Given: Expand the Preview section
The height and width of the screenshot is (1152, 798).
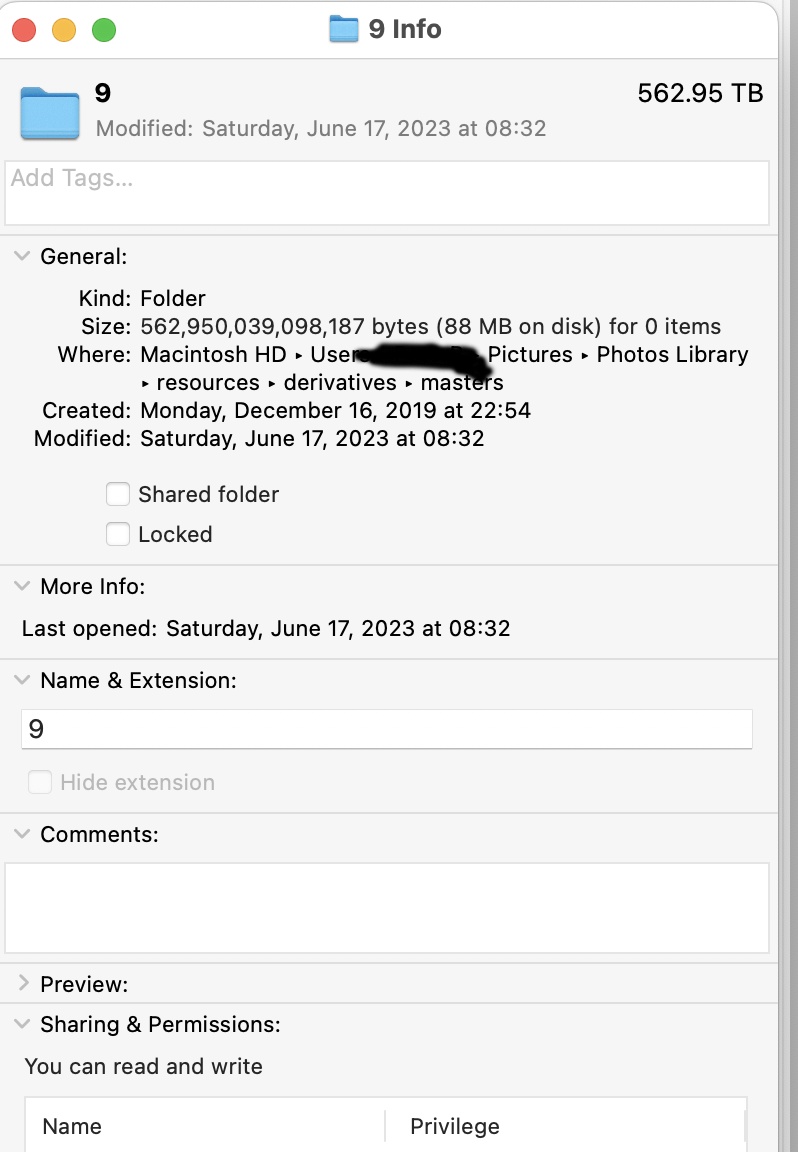Looking at the screenshot, I should coord(22,984).
